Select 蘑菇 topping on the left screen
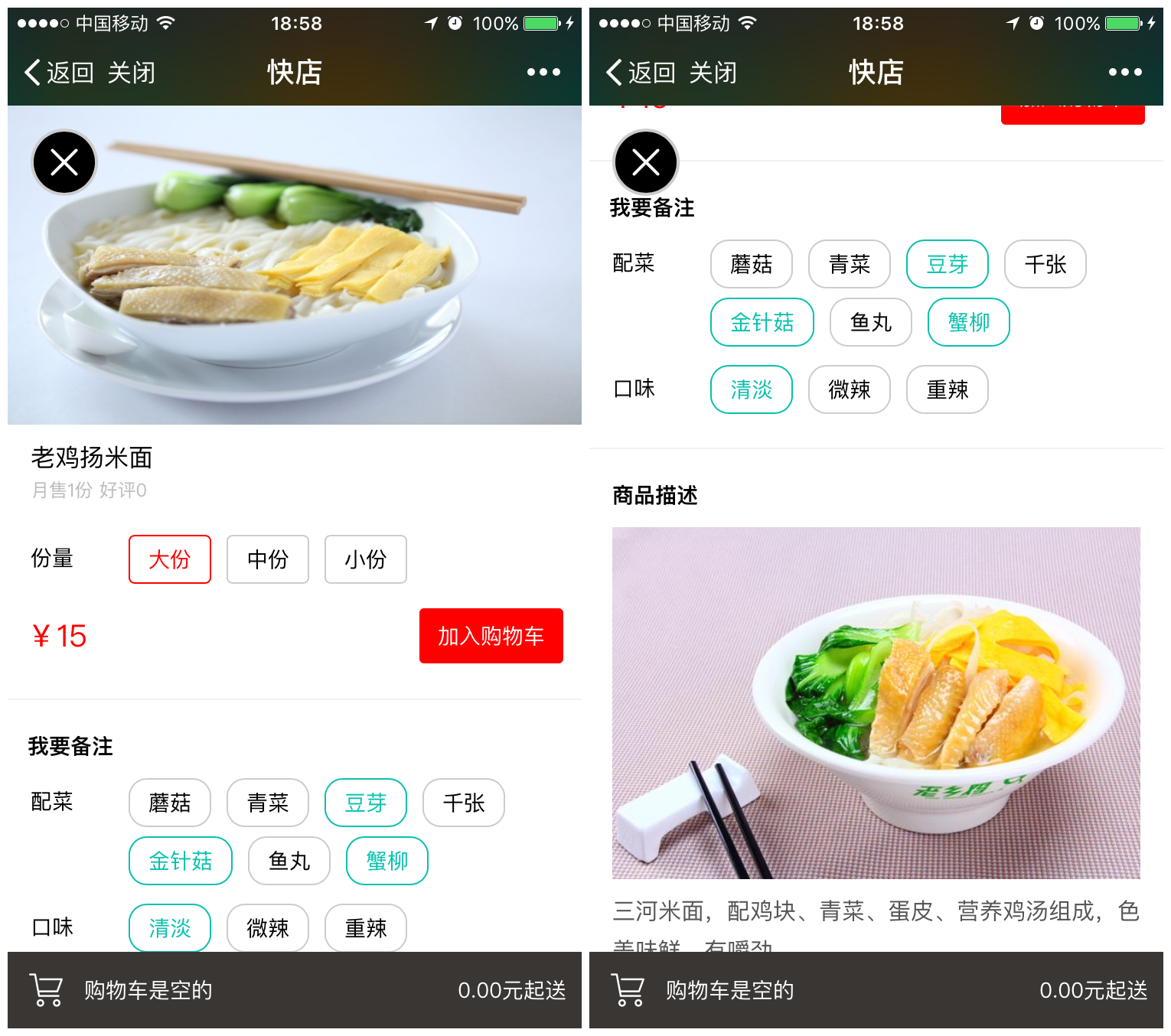The width and height of the screenshot is (1171, 1036). click(169, 803)
